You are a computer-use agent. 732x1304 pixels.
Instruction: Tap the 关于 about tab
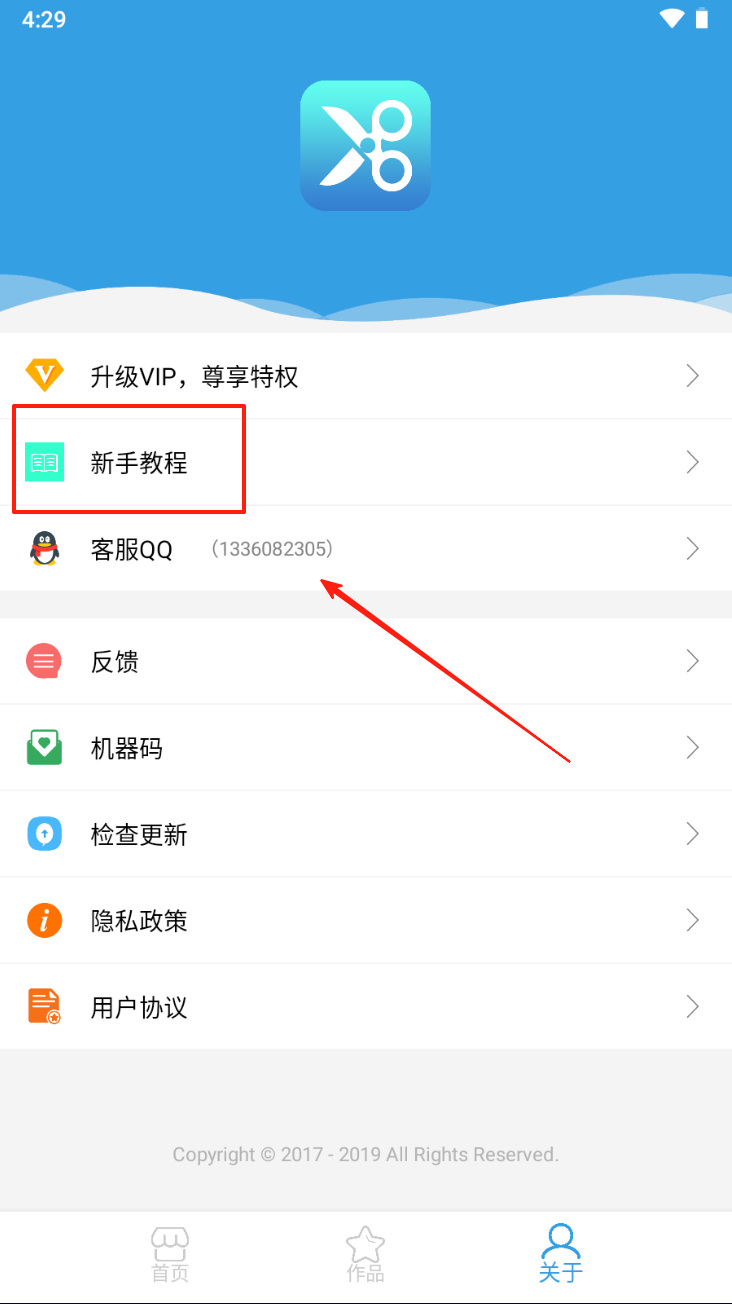point(560,1256)
